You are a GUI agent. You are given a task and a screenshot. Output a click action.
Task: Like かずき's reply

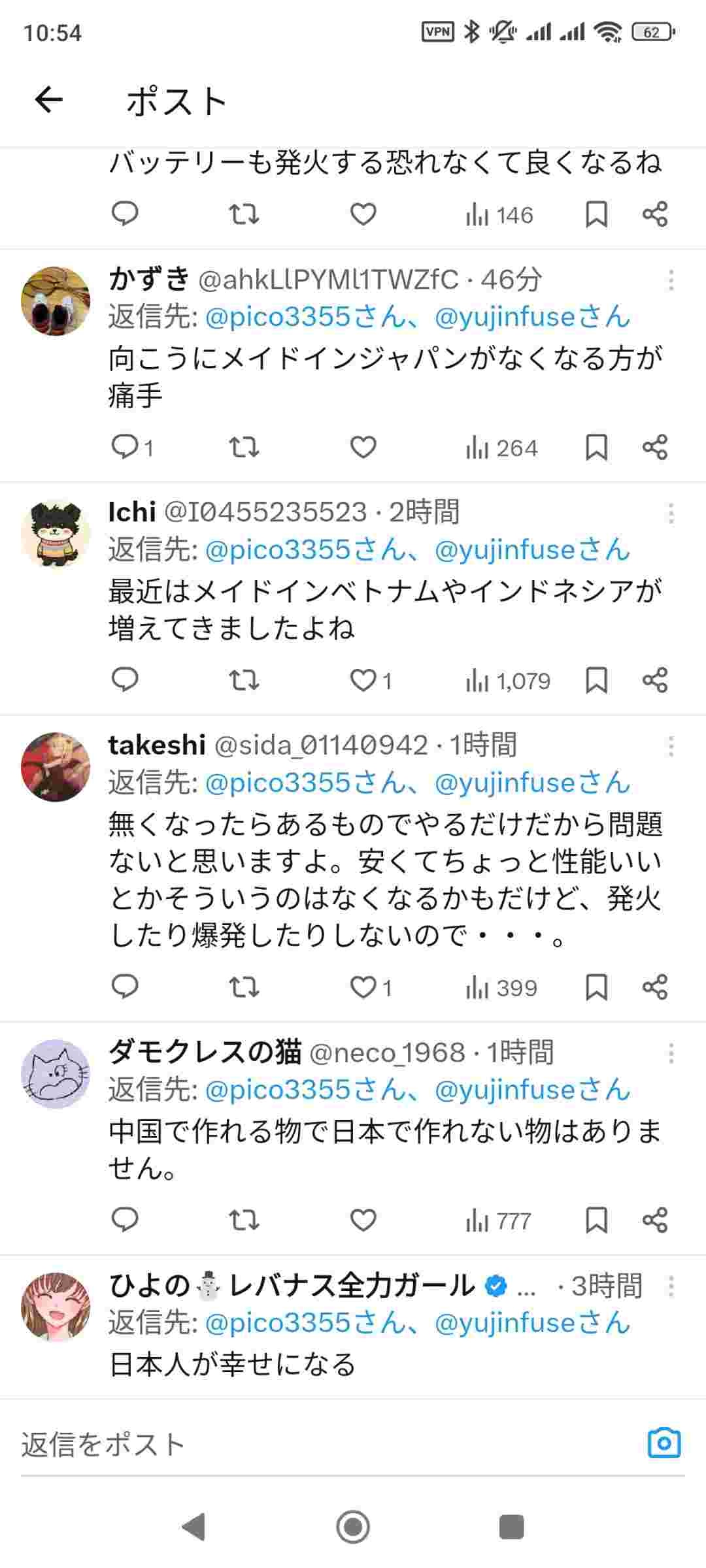pyautogui.click(x=363, y=448)
